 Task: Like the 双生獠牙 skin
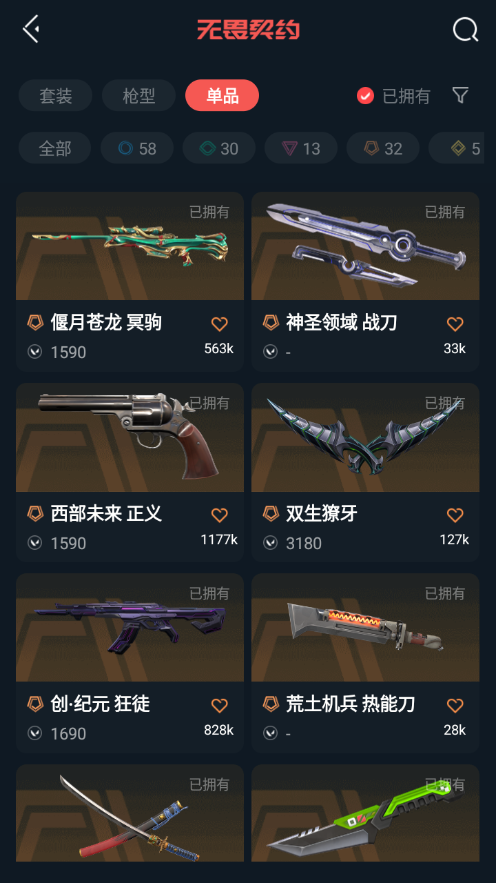tap(455, 515)
